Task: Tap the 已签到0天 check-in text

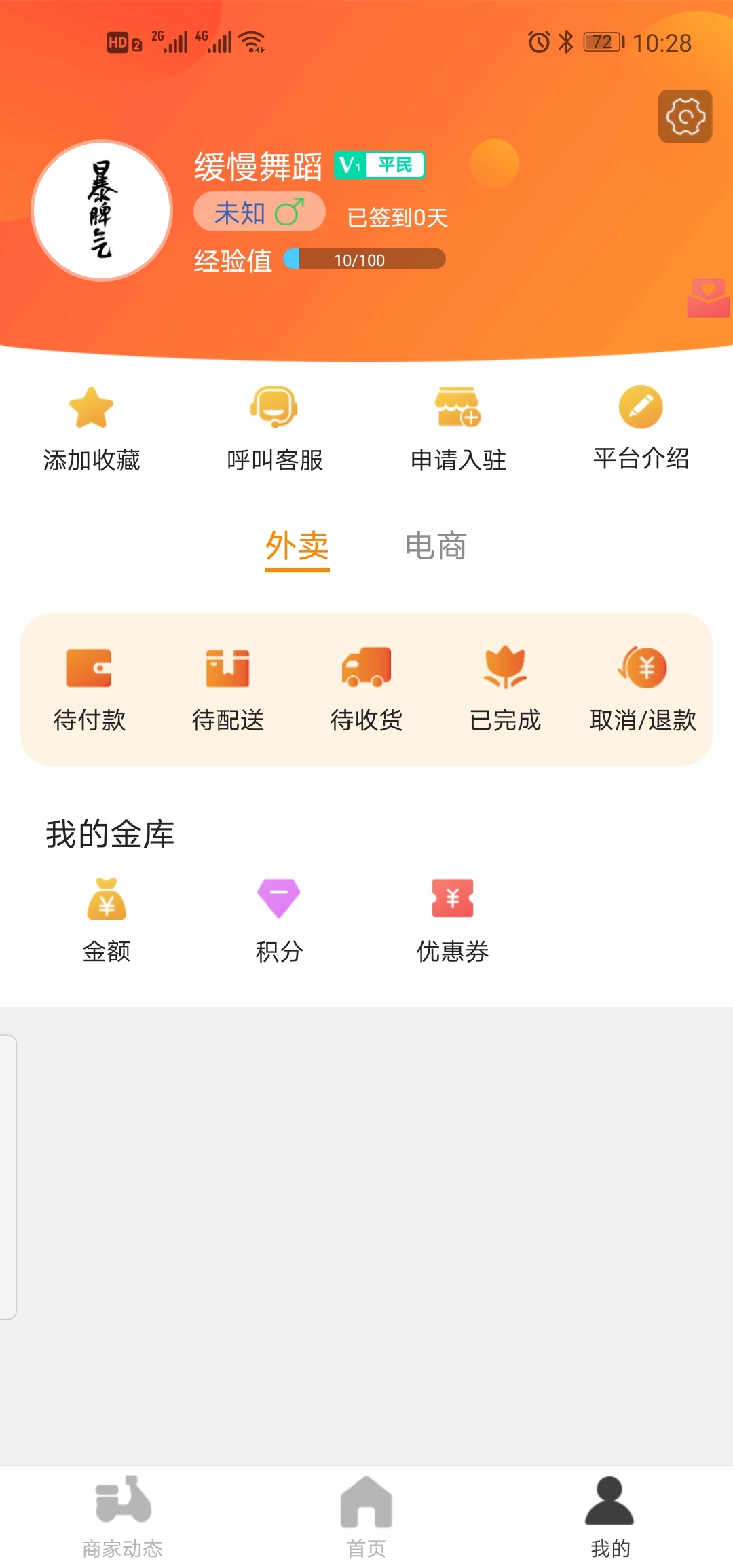Action: point(397,218)
